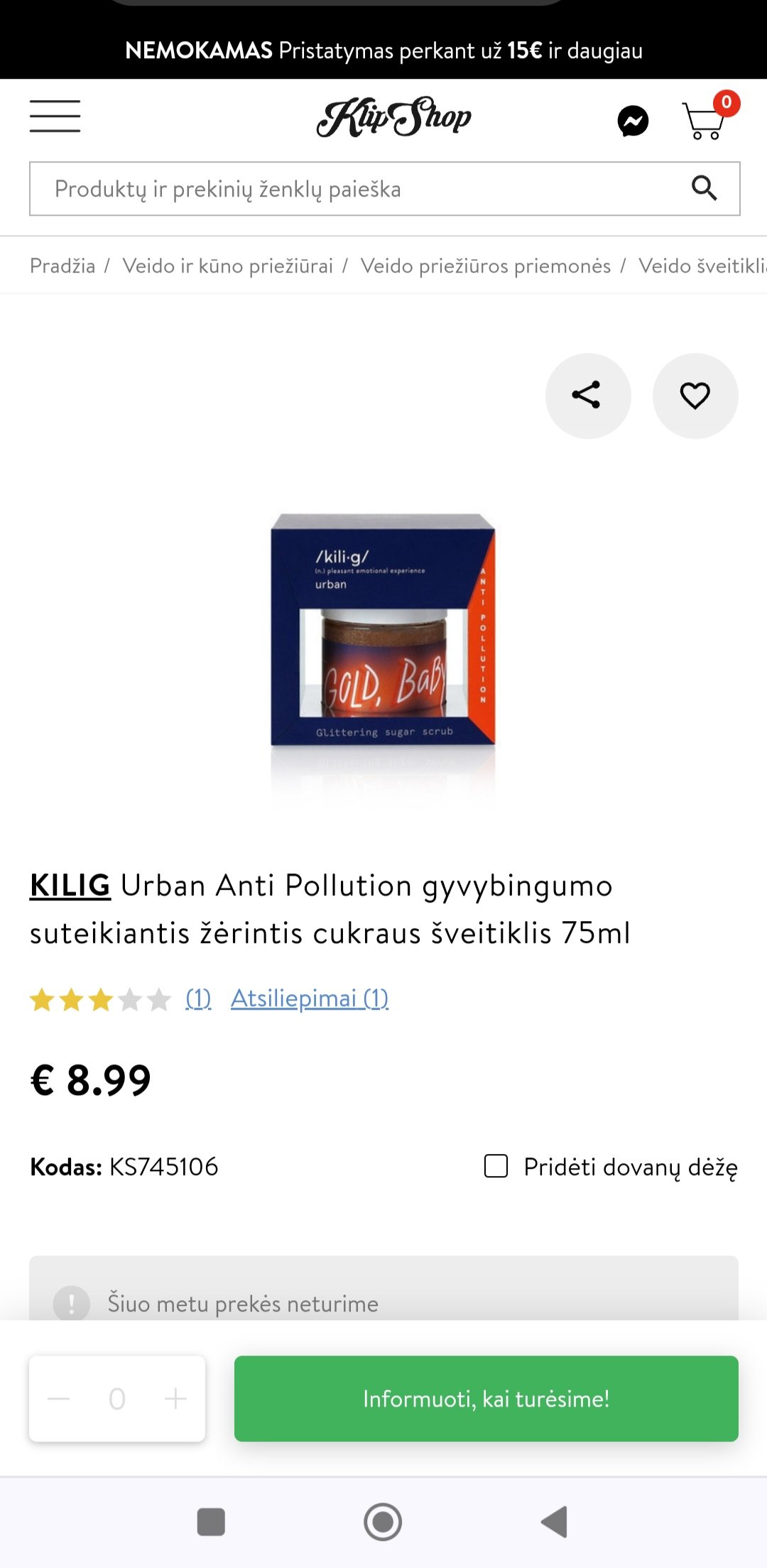767x1568 pixels.
Task: Open the shopping cart
Action: [709, 117]
